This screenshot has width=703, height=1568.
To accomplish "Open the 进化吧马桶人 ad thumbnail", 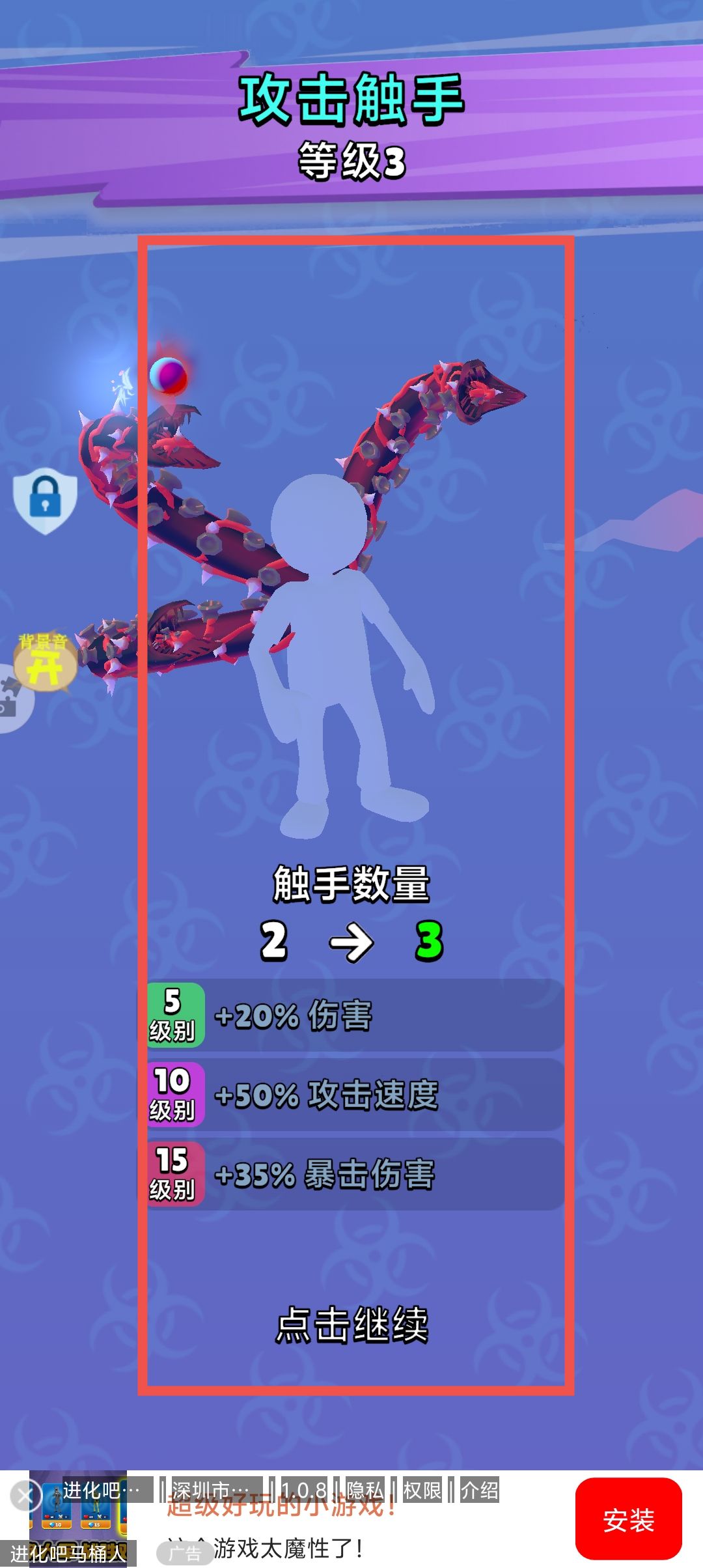I will coord(78,1517).
